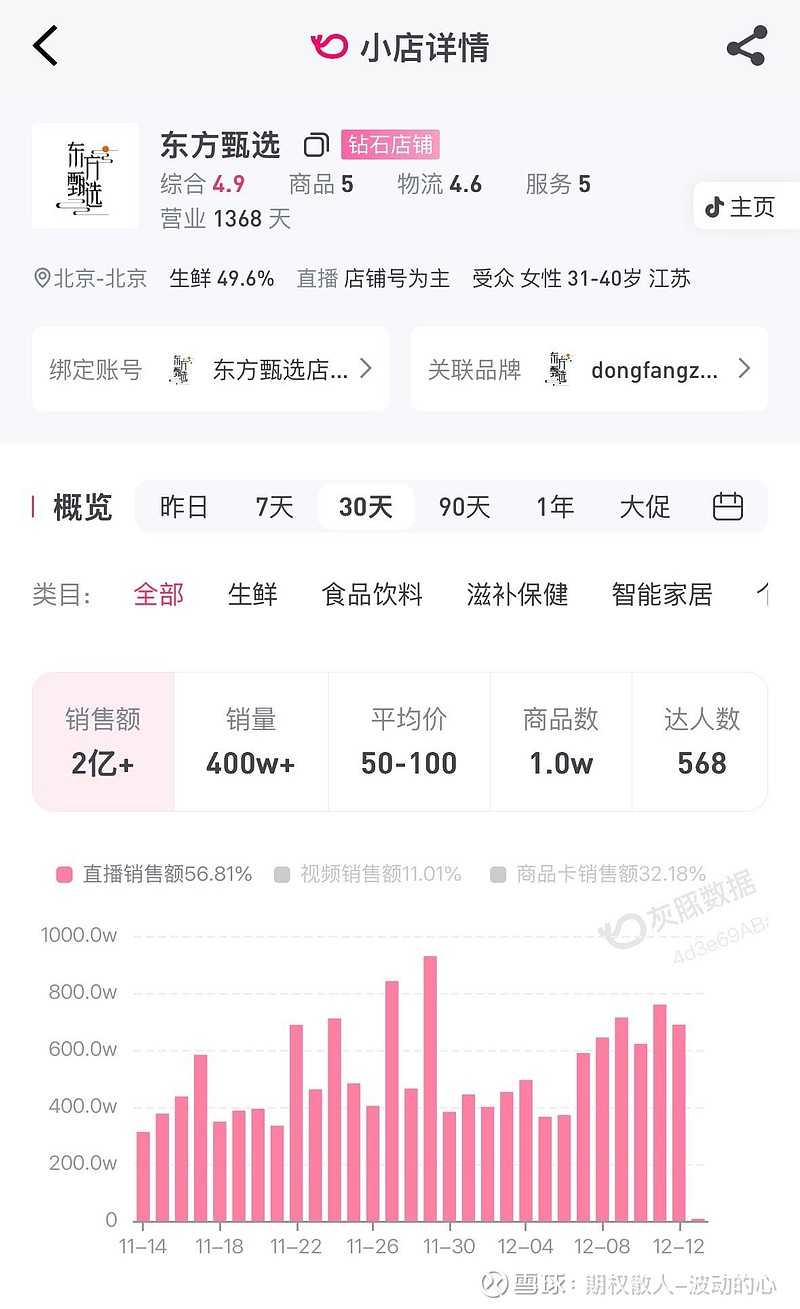Click the account avatar in 绑定账号

[x=182, y=369]
